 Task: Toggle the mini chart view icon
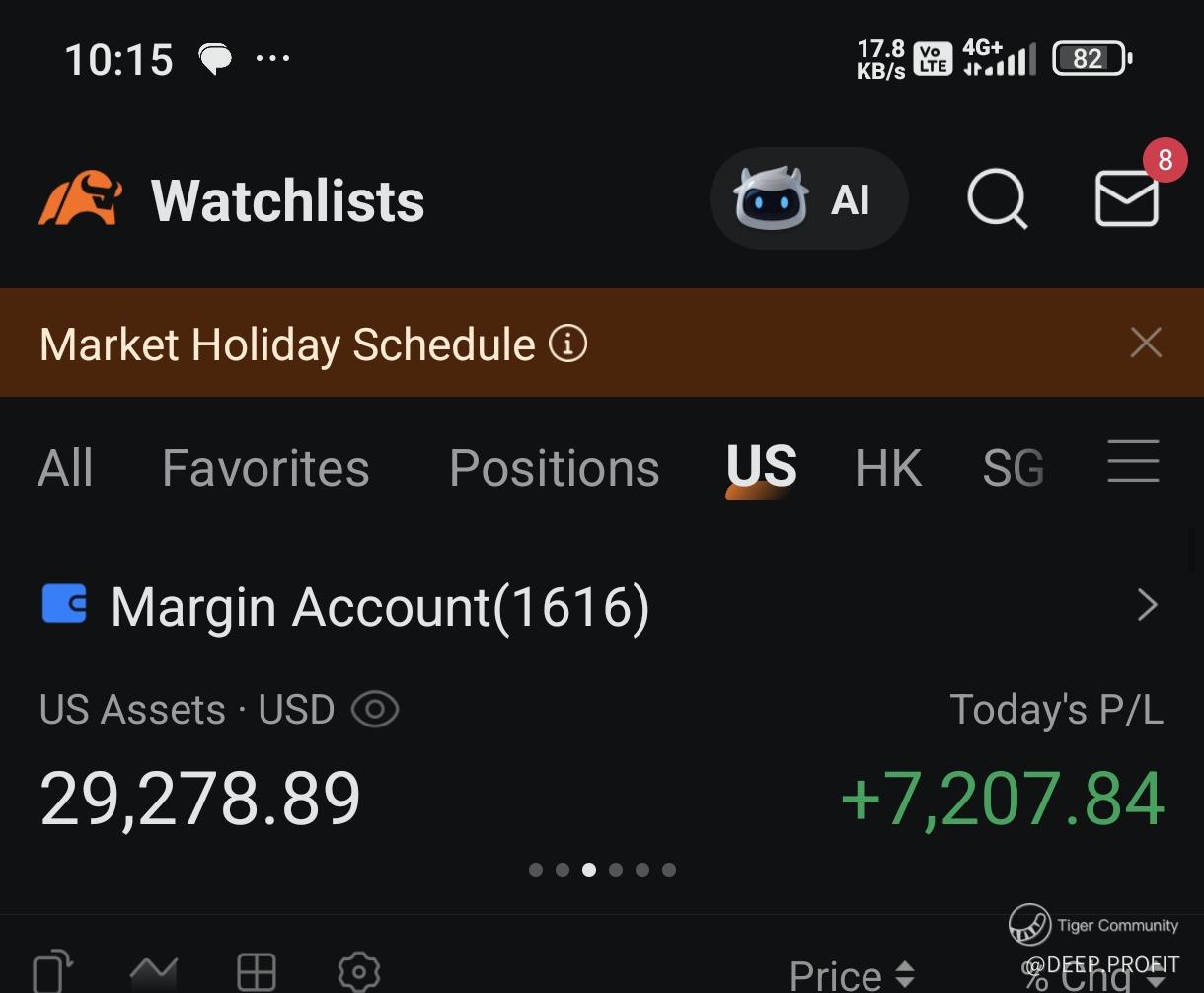tap(154, 972)
